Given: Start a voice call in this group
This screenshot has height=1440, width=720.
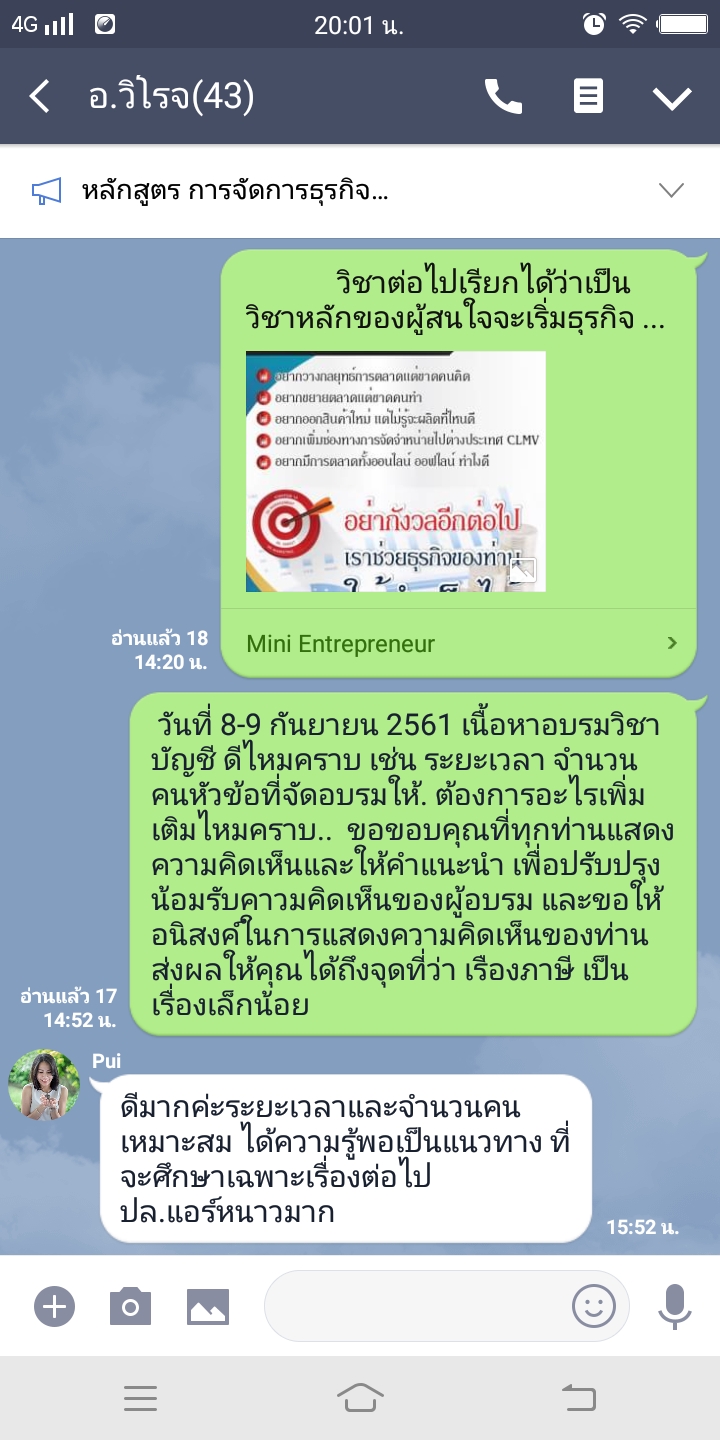Looking at the screenshot, I should pos(503,97).
